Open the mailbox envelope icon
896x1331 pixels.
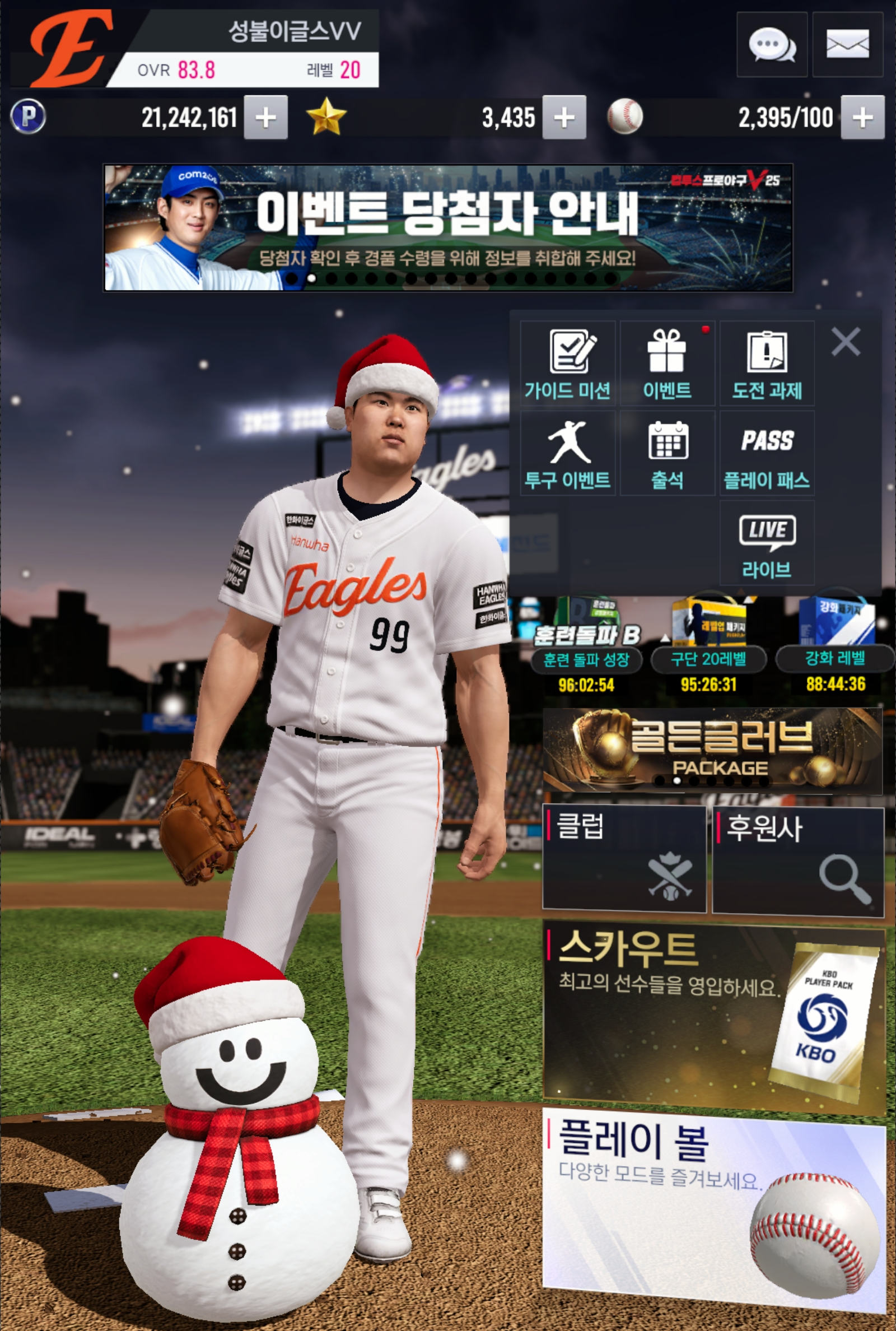(x=847, y=45)
